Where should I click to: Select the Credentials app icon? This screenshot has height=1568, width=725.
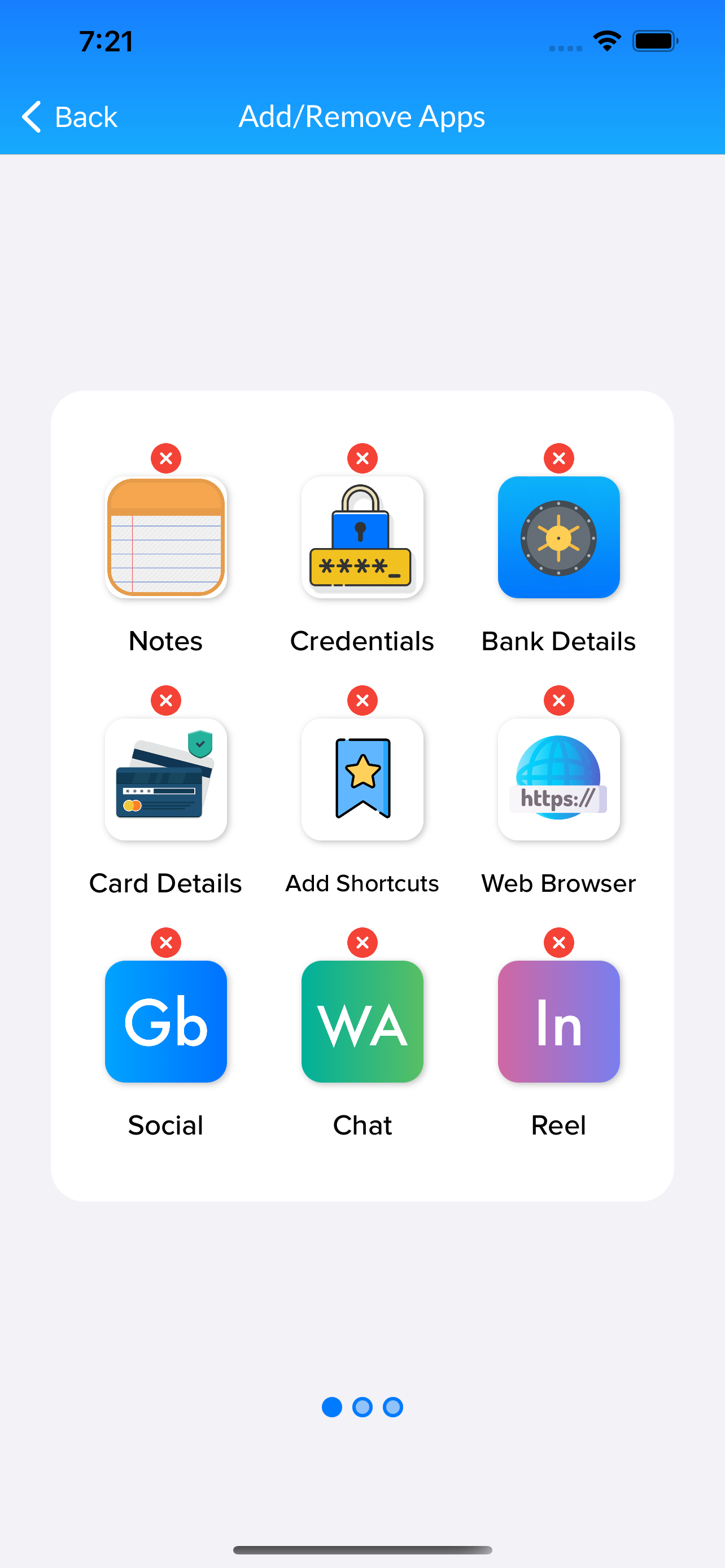tap(362, 536)
